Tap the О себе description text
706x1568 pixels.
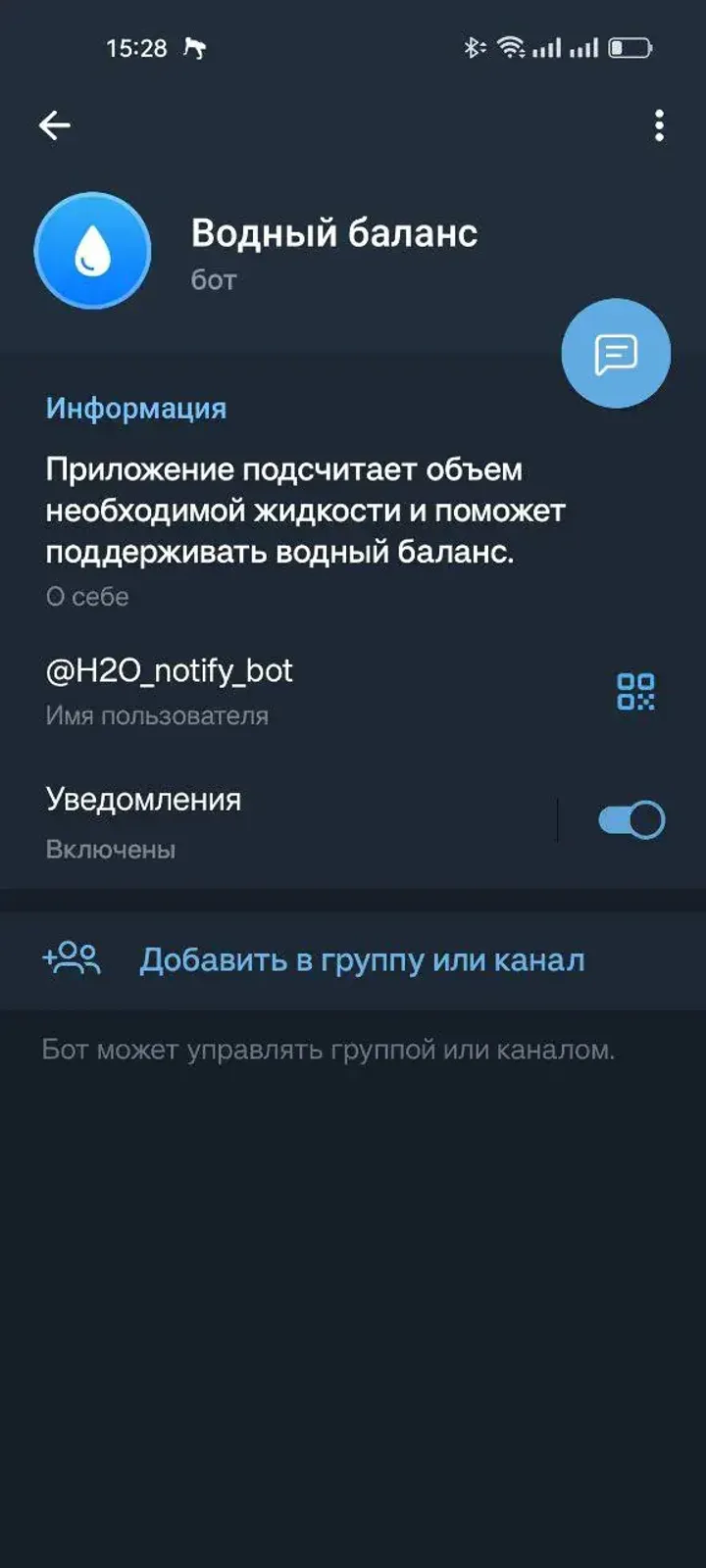[86, 597]
